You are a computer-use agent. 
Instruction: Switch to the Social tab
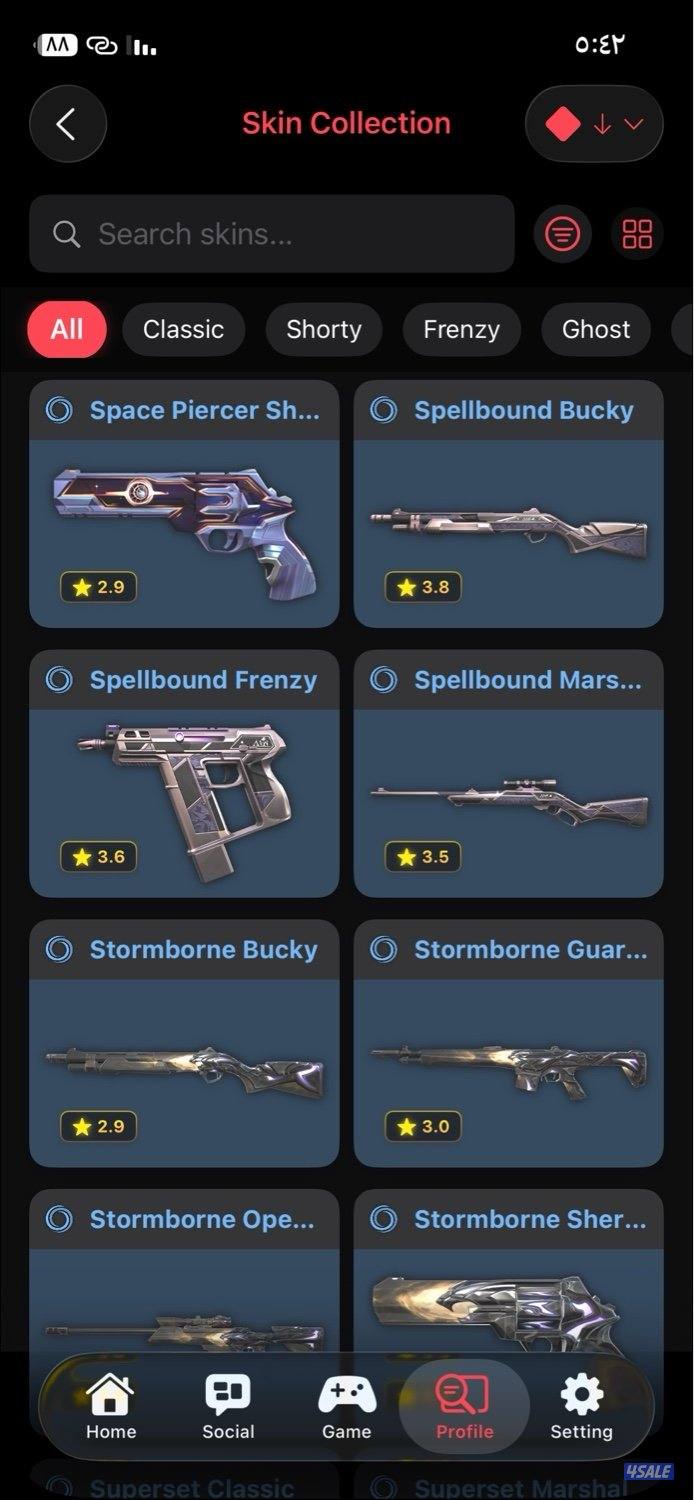pos(228,1407)
